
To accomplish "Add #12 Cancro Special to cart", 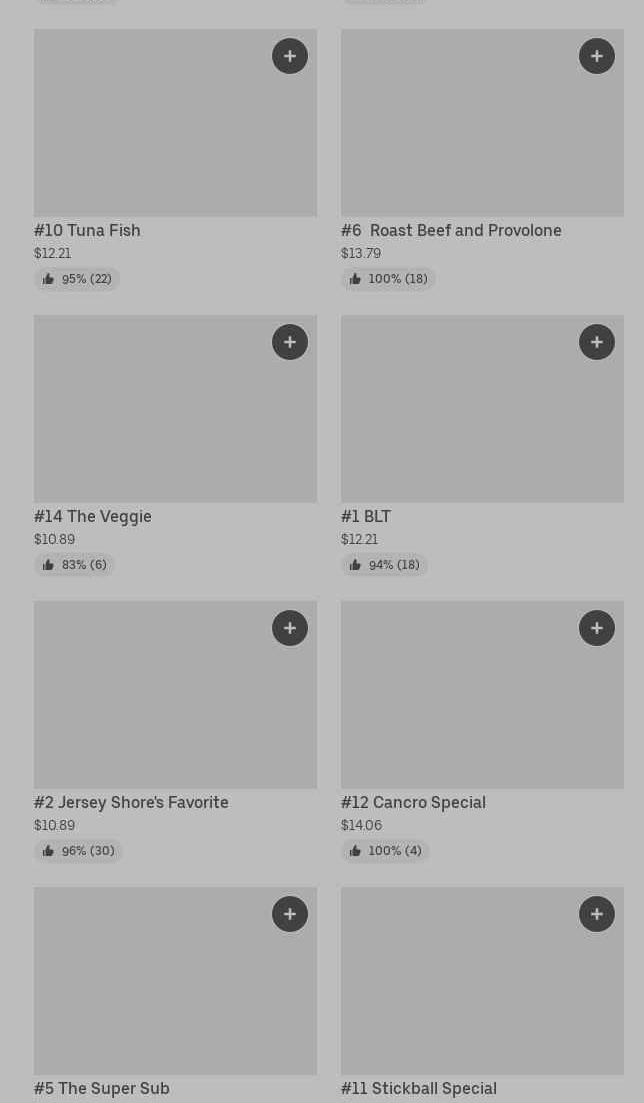I will (x=597, y=628).
